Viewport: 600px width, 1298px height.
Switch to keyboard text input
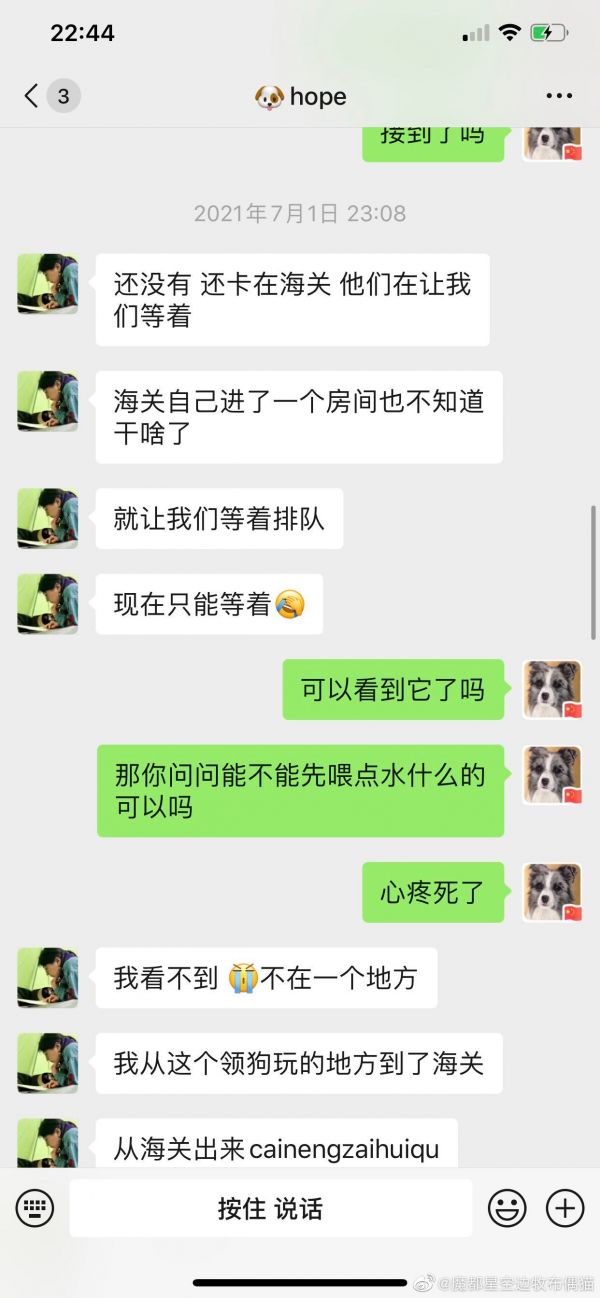coord(35,1208)
